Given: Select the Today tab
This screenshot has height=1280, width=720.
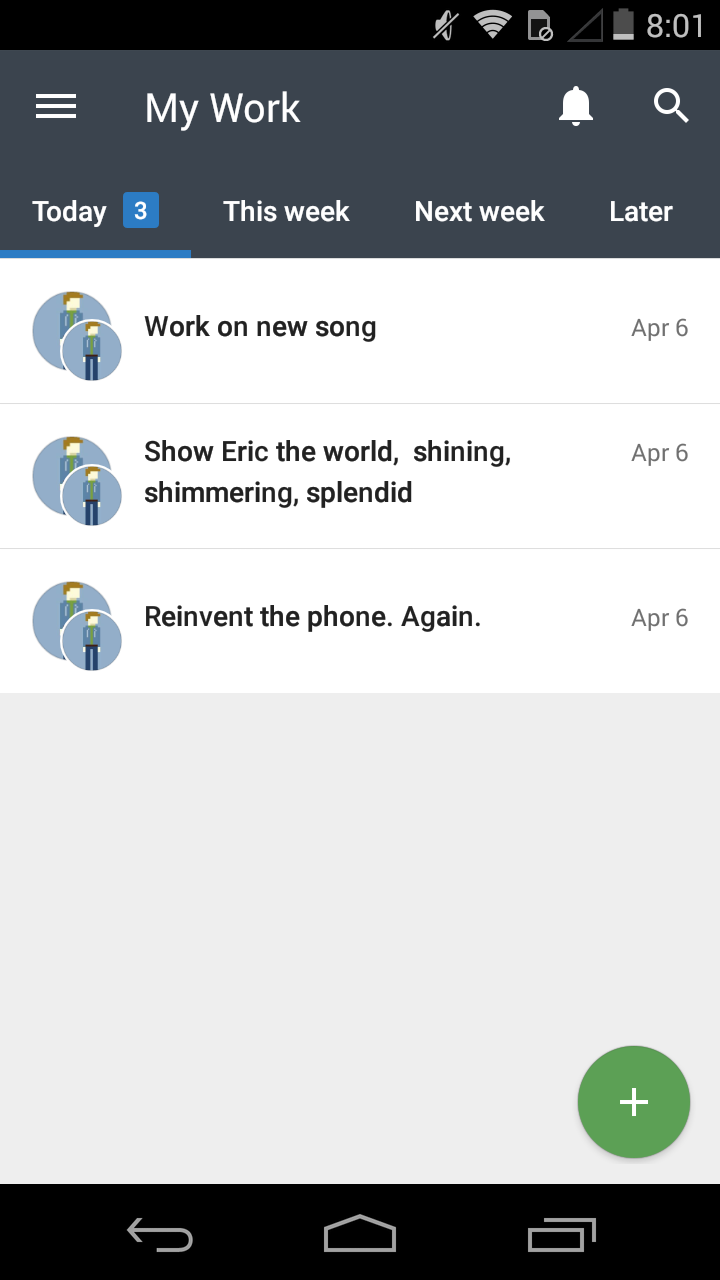Looking at the screenshot, I should (94, 212).
